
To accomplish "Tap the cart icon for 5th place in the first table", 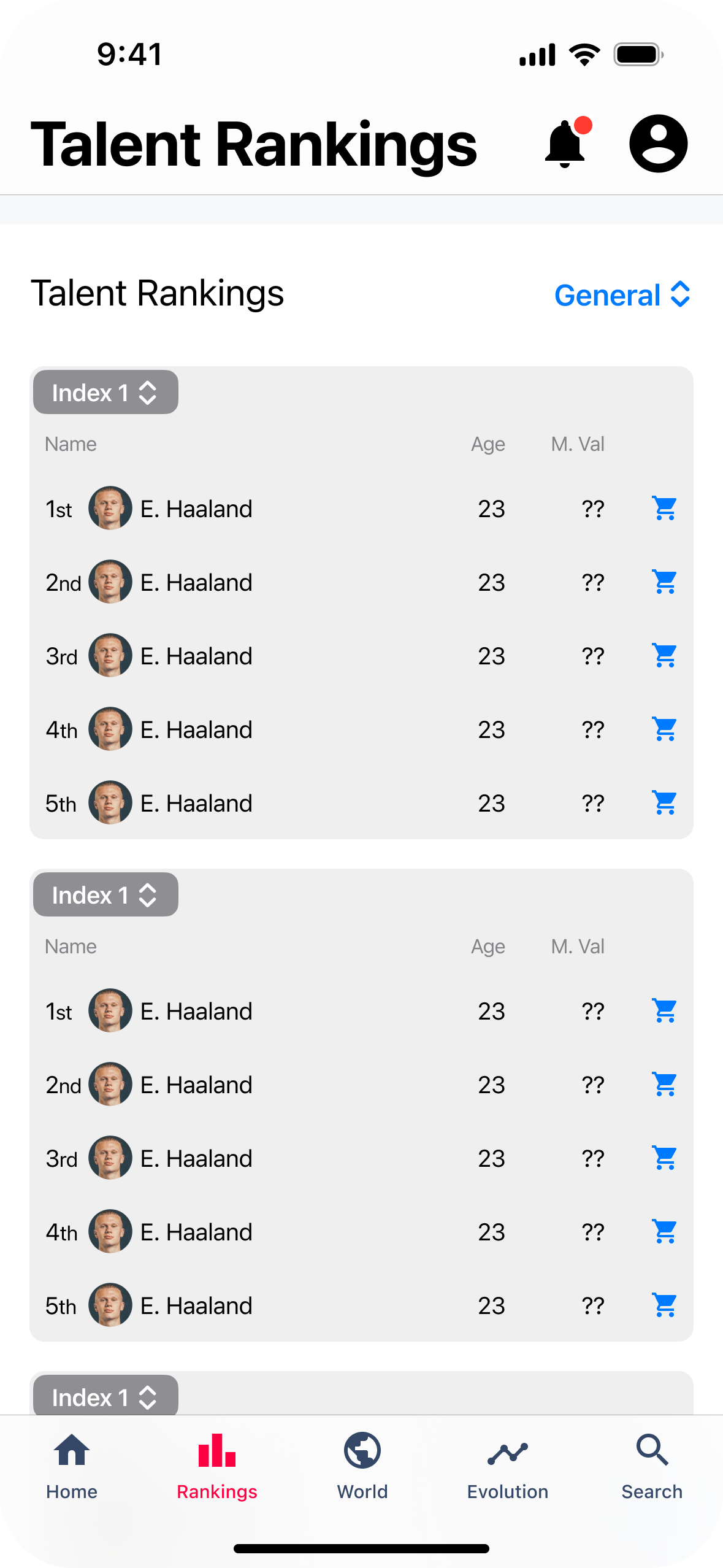I will (x=665, y=802).
